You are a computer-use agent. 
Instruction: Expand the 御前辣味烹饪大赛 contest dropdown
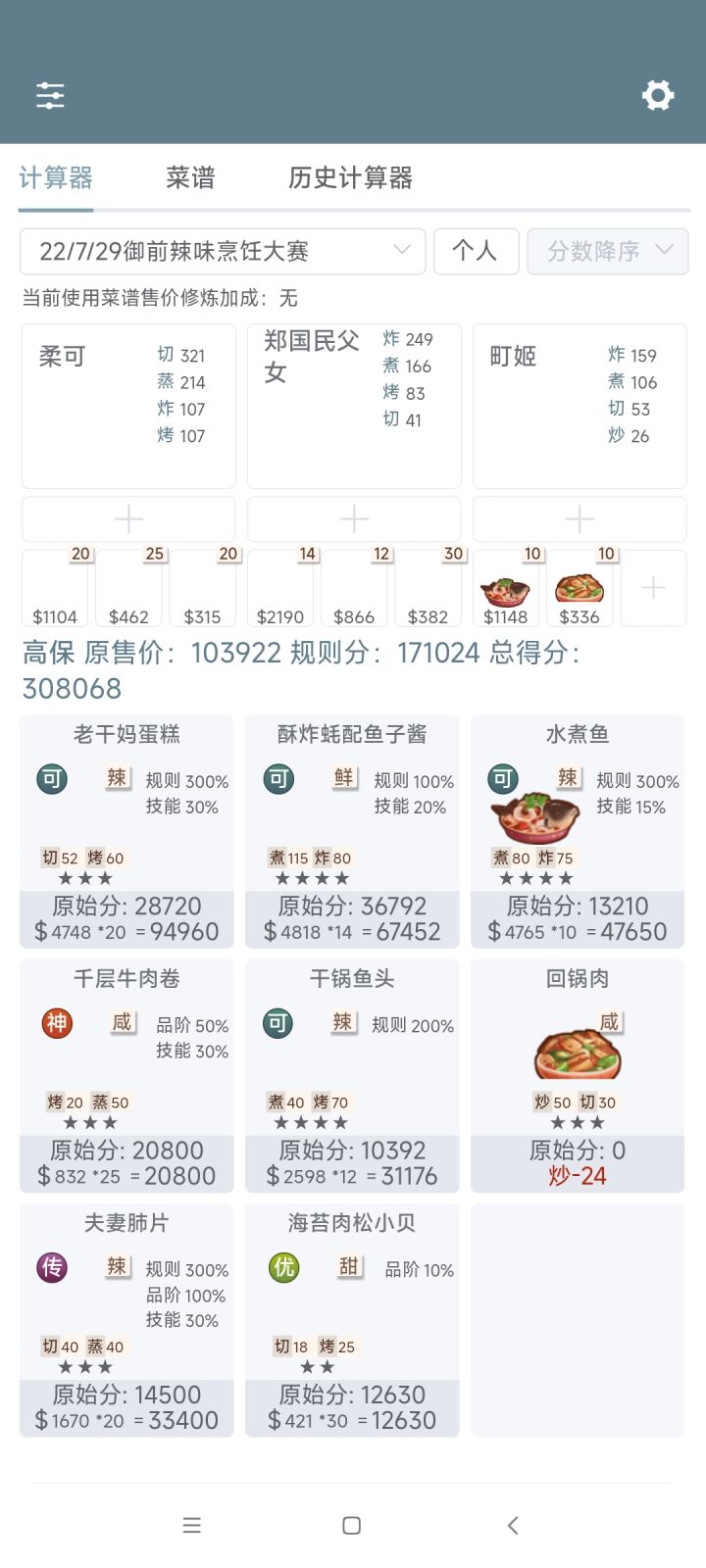[223, 251]
